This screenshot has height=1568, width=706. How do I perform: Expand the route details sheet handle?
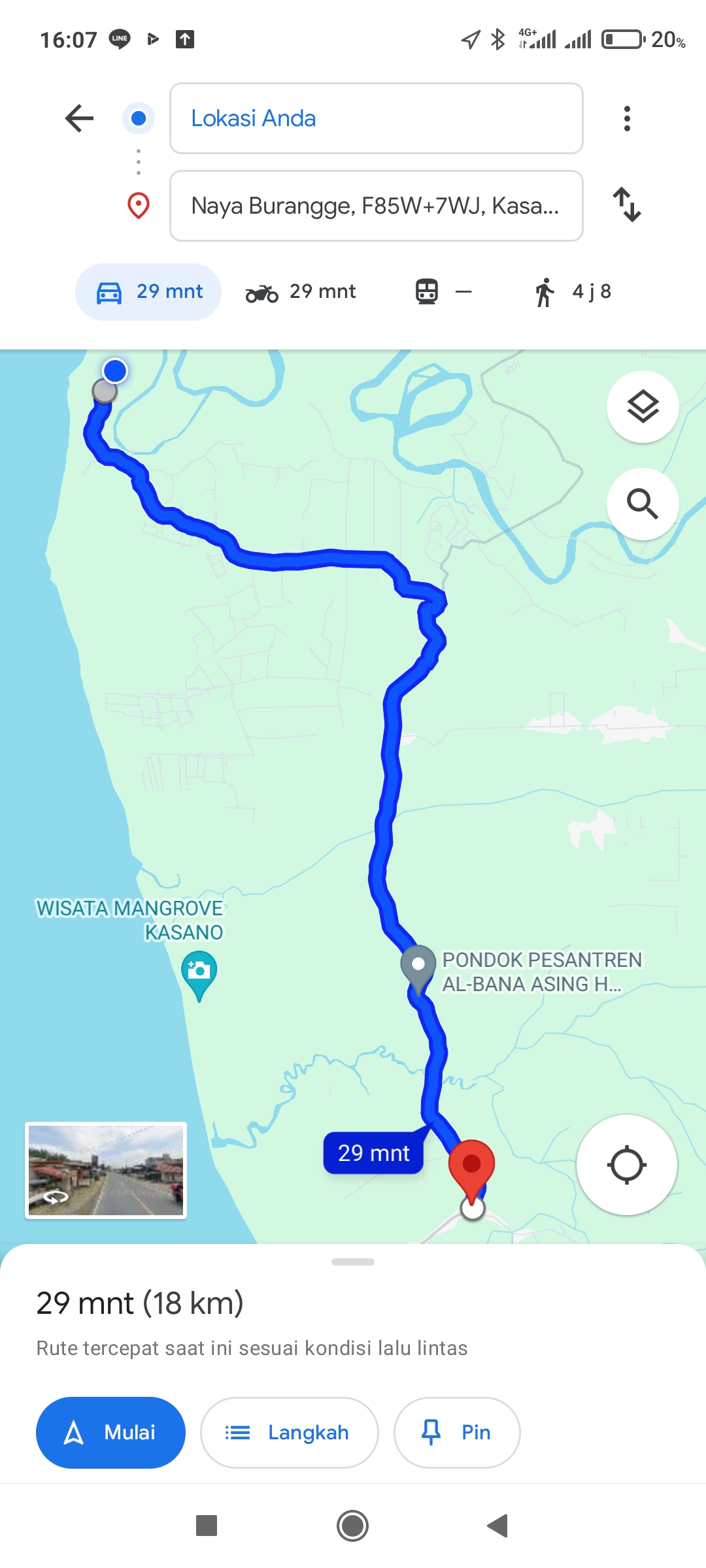coord(353,1262)
